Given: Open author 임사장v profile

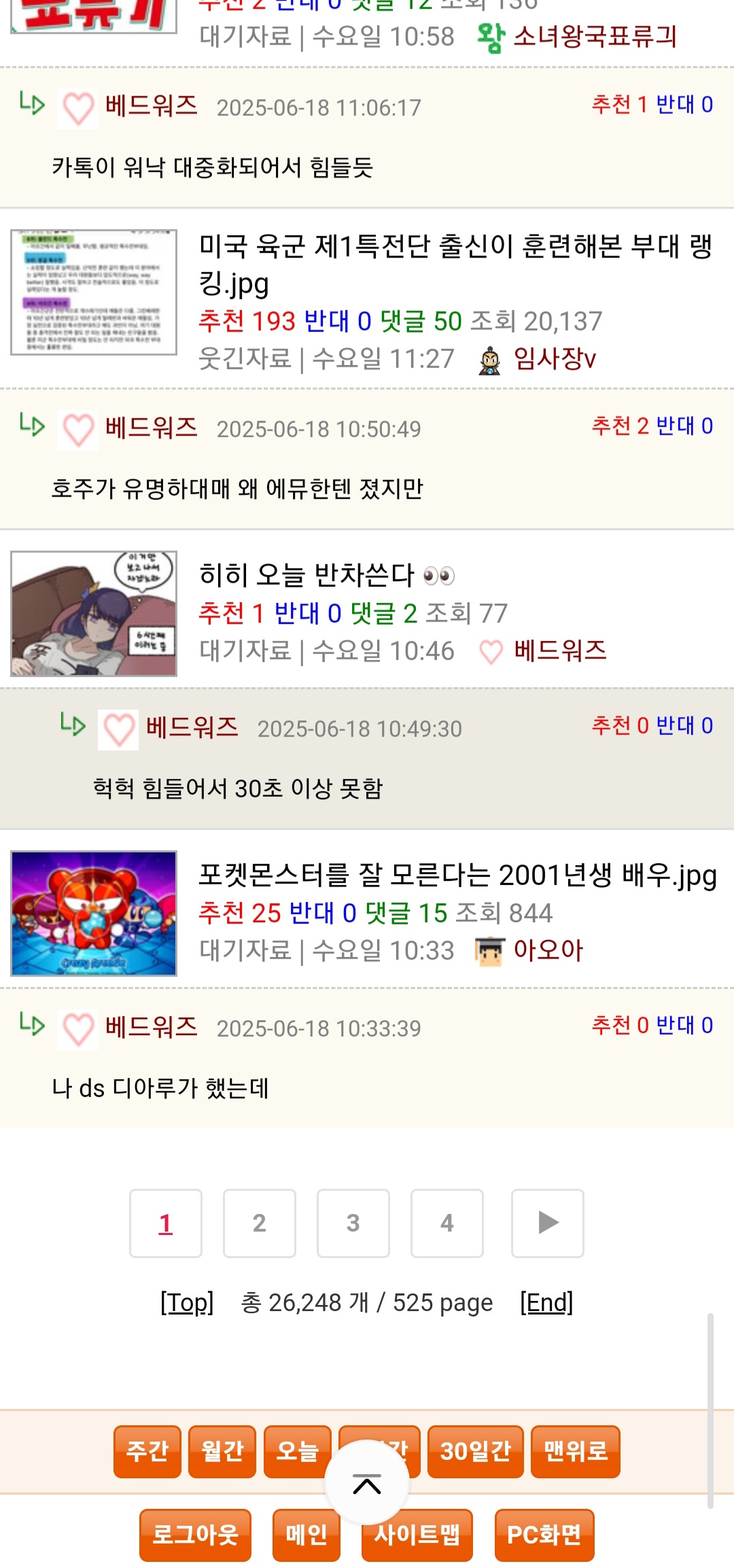Looking at the screenshot, I should 555,358.
